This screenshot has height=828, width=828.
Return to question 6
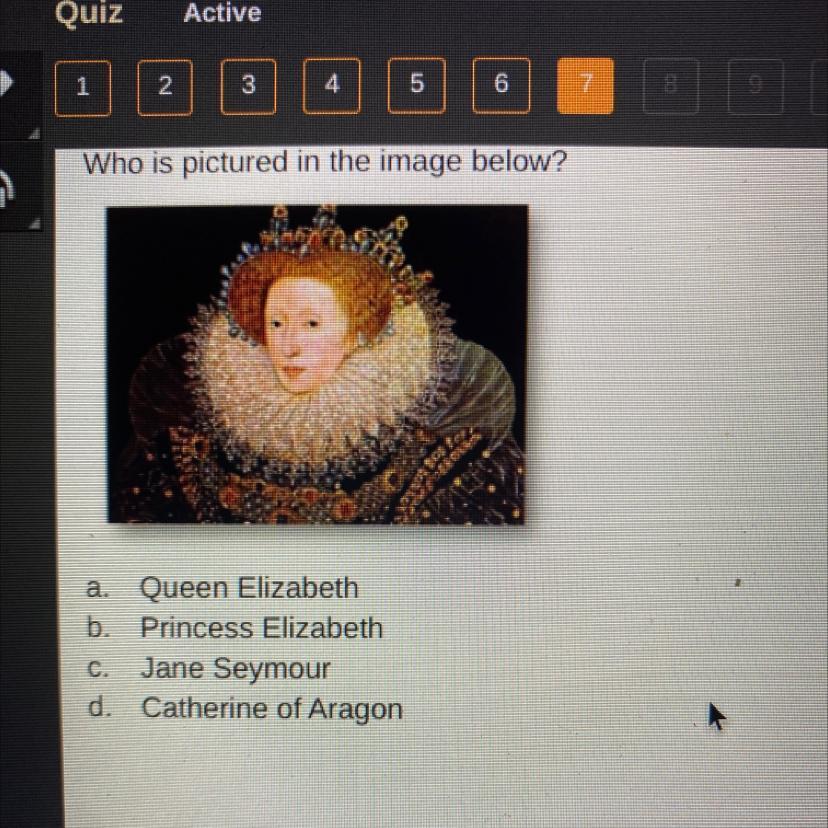501,87
